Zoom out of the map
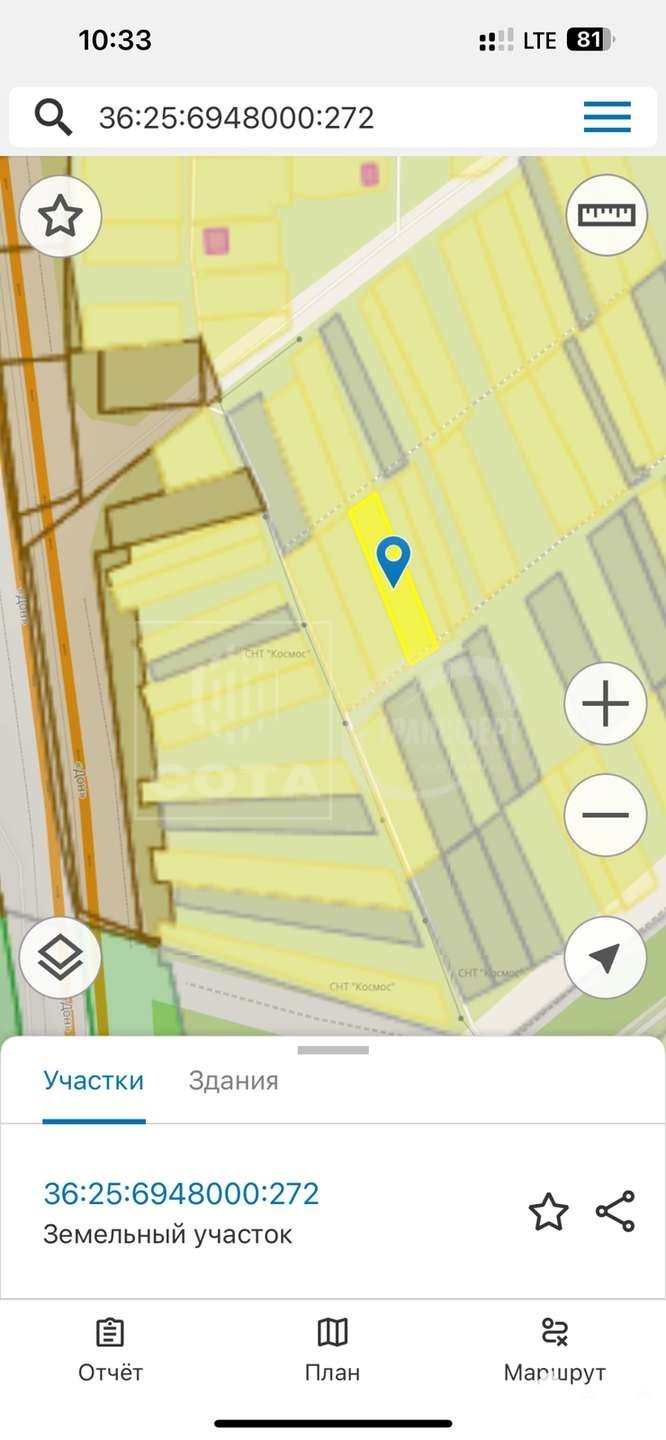Screen dimensions: 666x1440 point(606,815)
